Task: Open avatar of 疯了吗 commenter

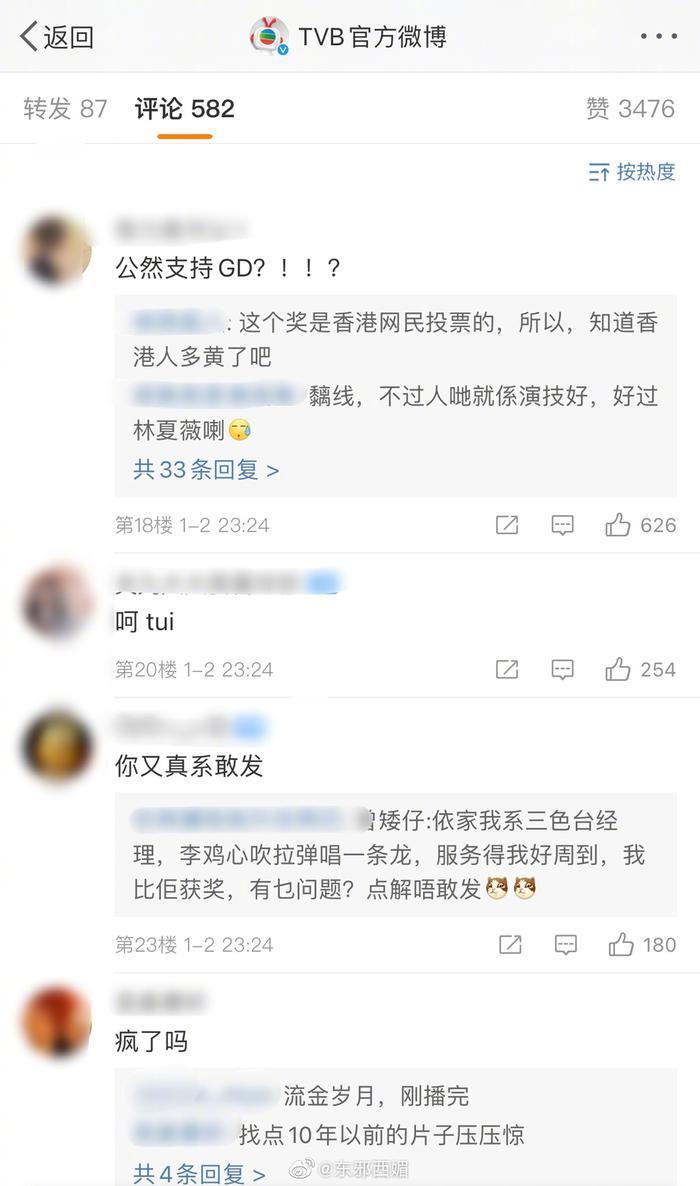Action: point(57,1022)
